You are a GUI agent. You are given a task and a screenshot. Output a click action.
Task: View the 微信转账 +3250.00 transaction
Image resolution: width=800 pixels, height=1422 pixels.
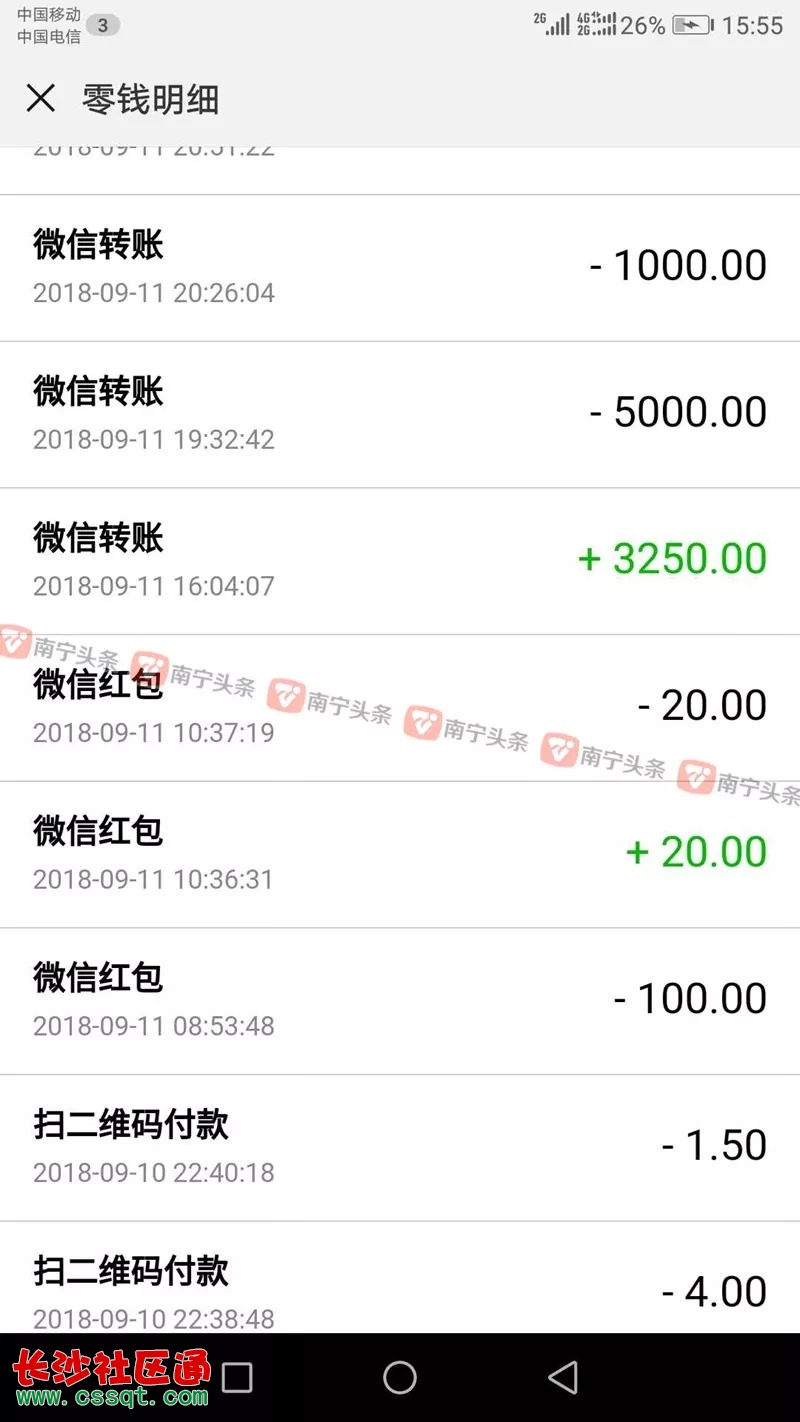(400, 562)
